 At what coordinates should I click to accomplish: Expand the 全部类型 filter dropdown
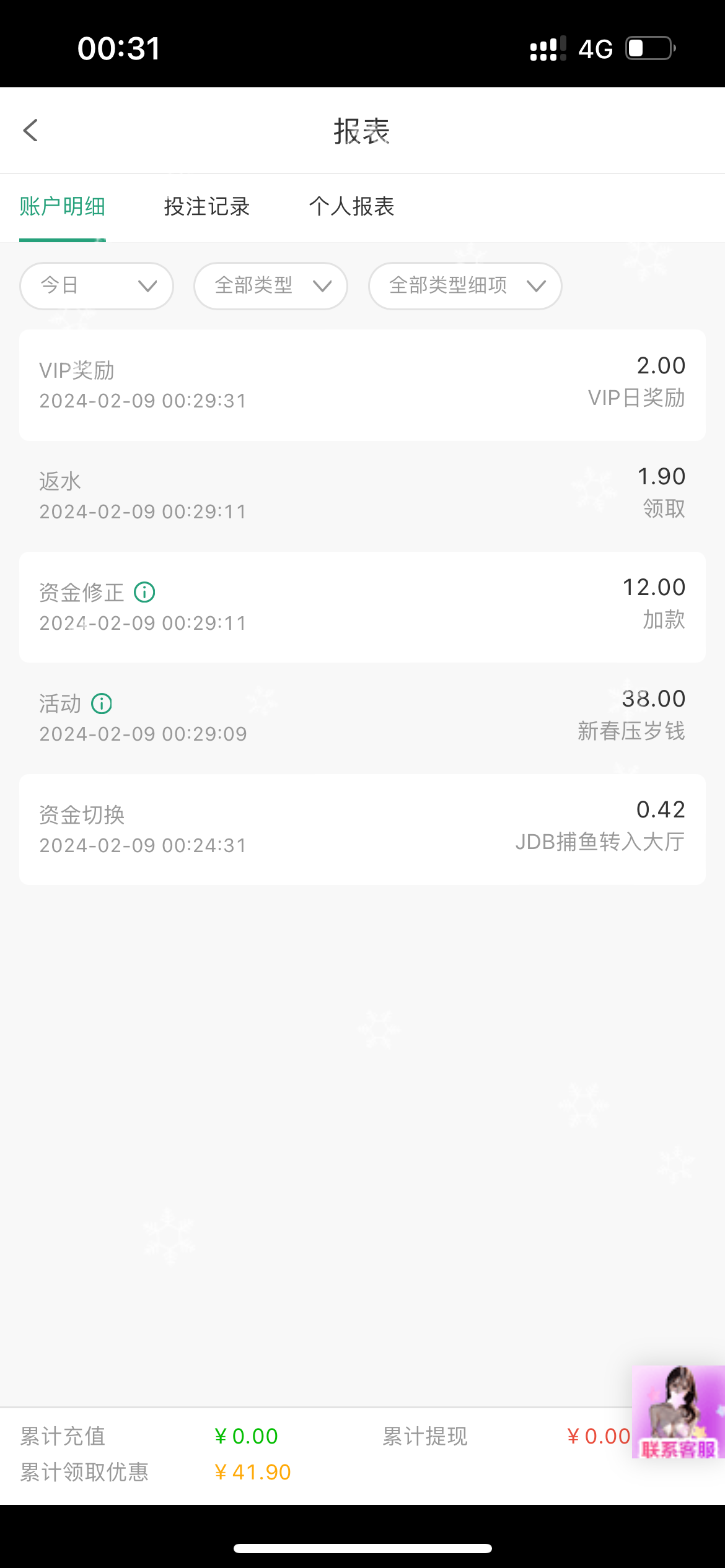pos(271,286)
